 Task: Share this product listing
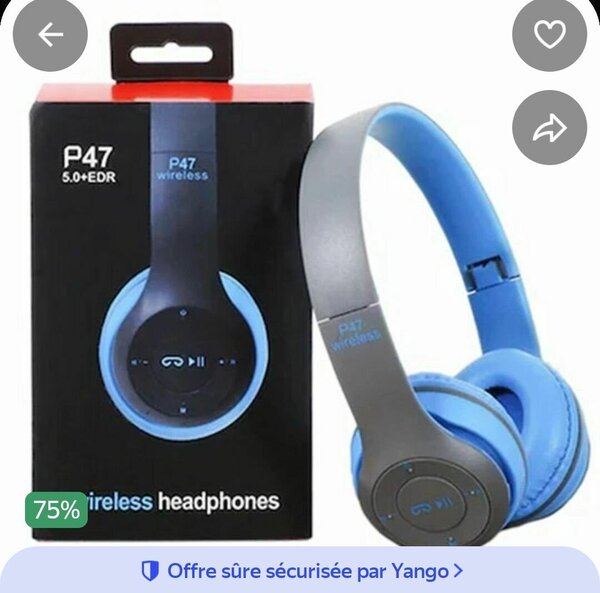pyautogui.click(x=549, y=129)
